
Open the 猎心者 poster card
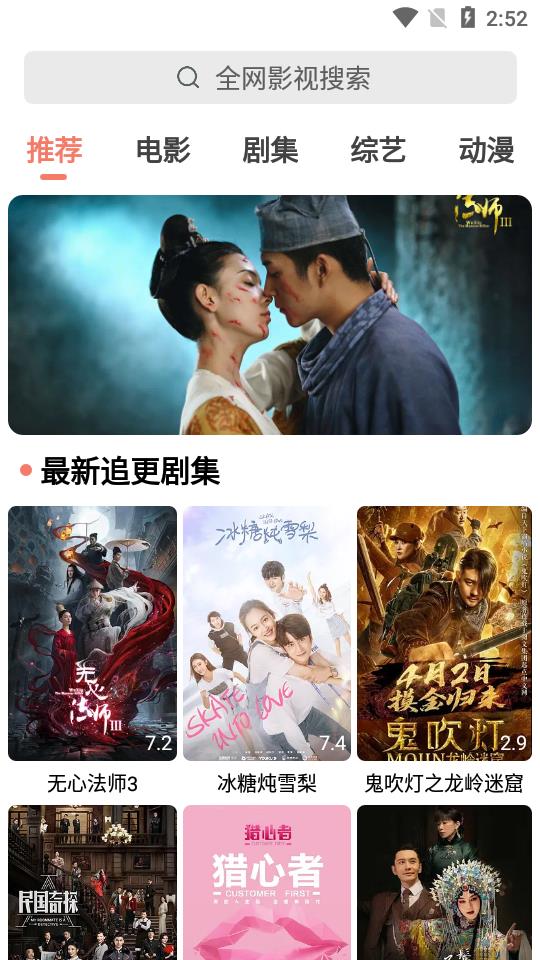(267, 882)
